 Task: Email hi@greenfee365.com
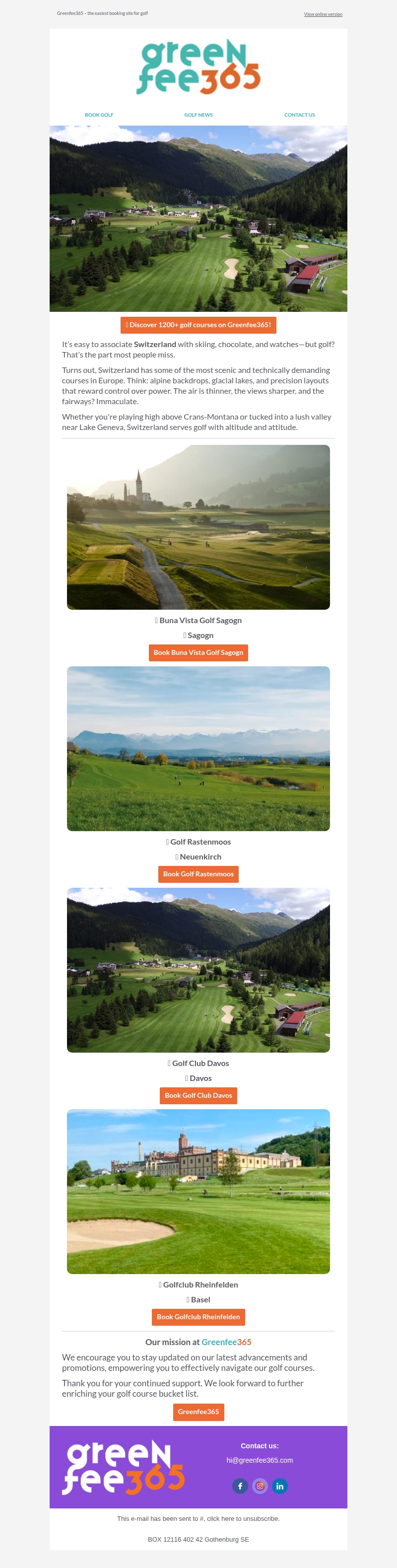pos(260,1460)
